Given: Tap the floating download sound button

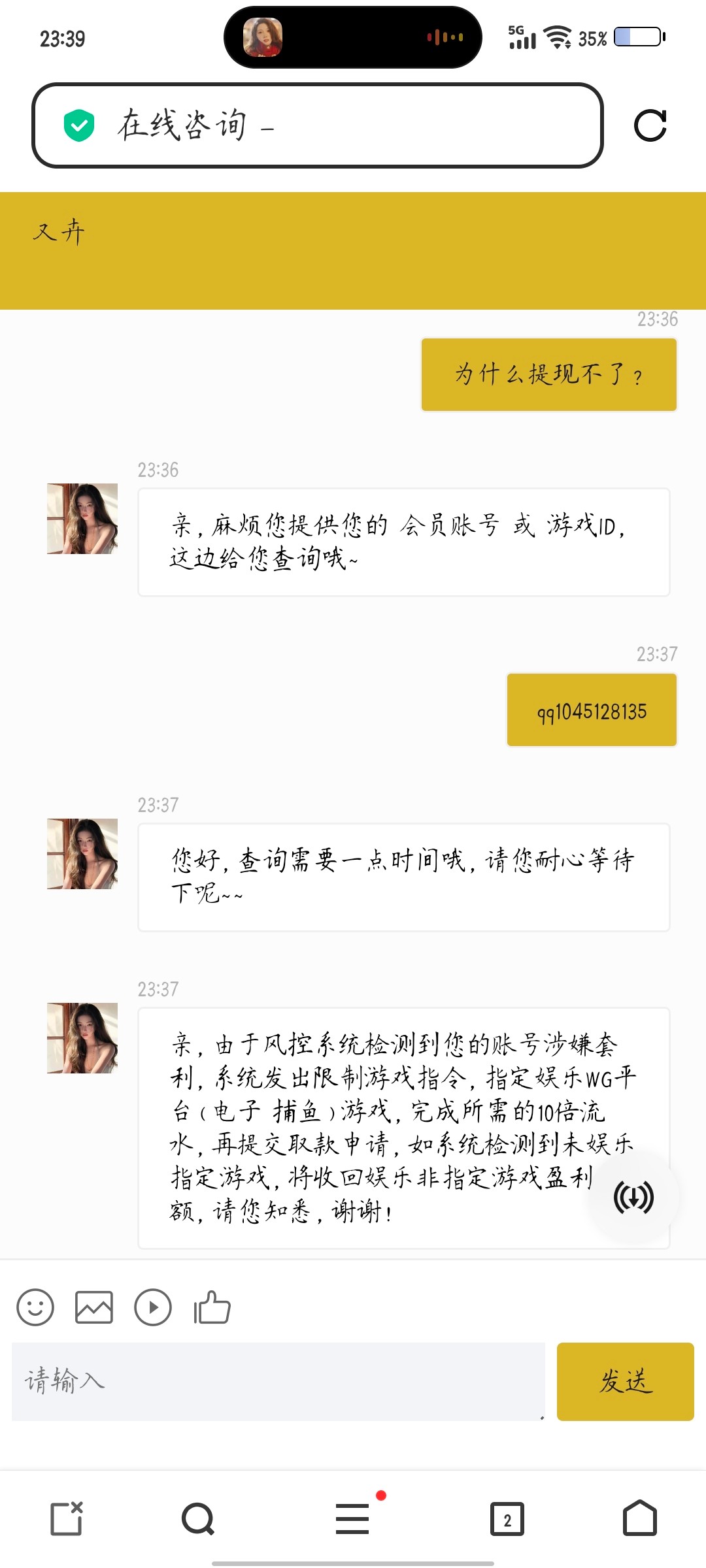Looking at the screenshot, I should point(633,1198).
